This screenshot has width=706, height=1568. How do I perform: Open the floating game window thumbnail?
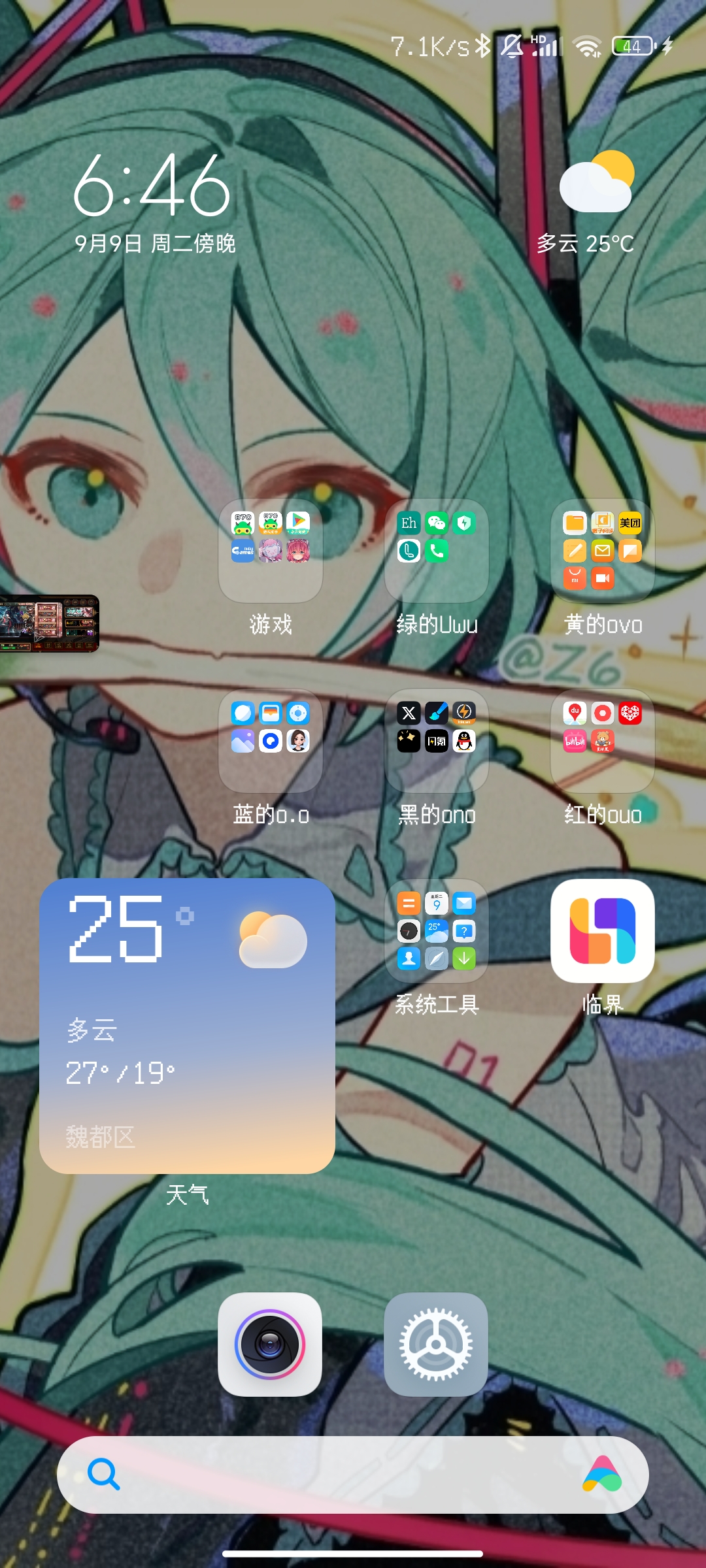tap(50, 623)
